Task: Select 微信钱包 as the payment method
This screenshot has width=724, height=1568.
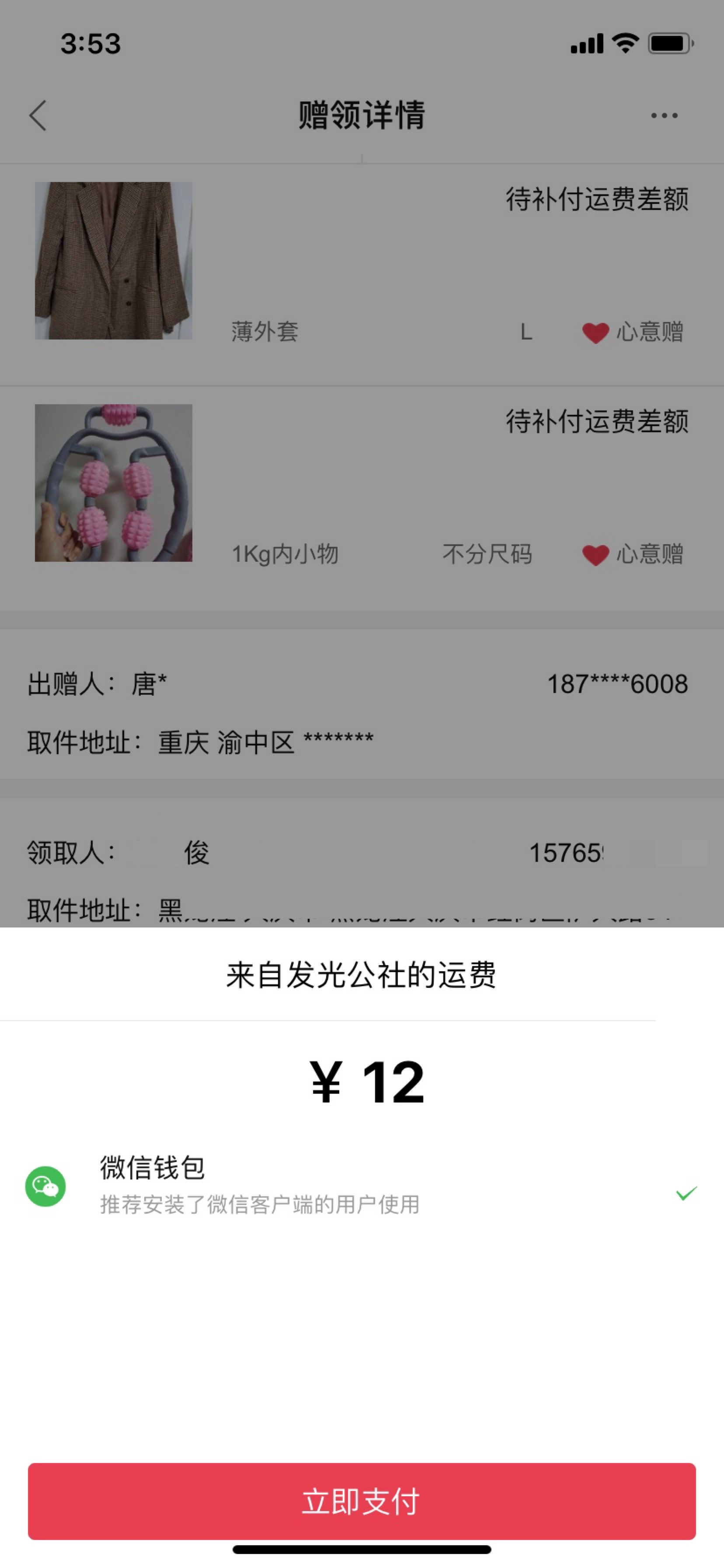Action: [362, 1186]
